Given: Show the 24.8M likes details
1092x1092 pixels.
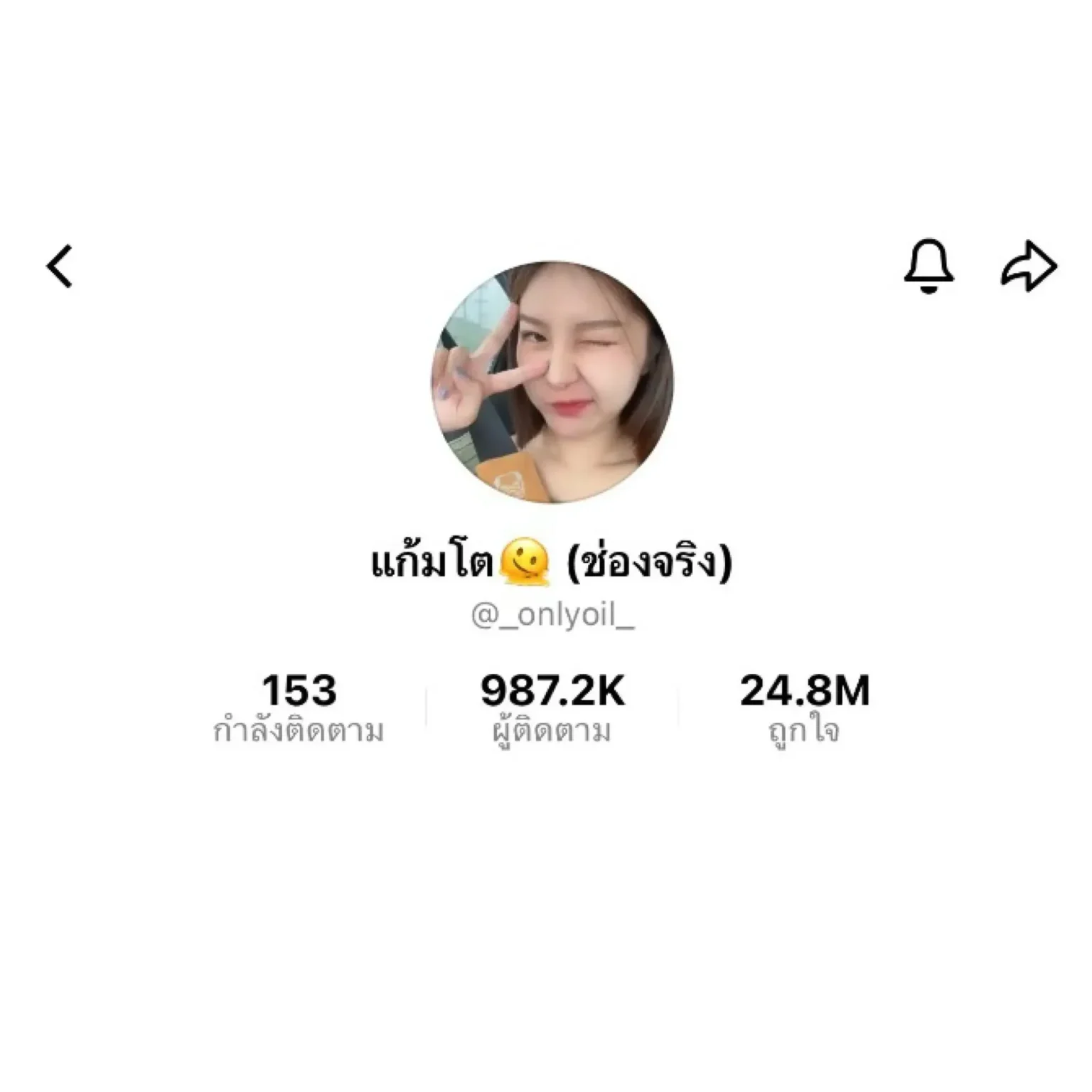Looking at the screenshot, I should pyautogui.click(x=804, y=708).
